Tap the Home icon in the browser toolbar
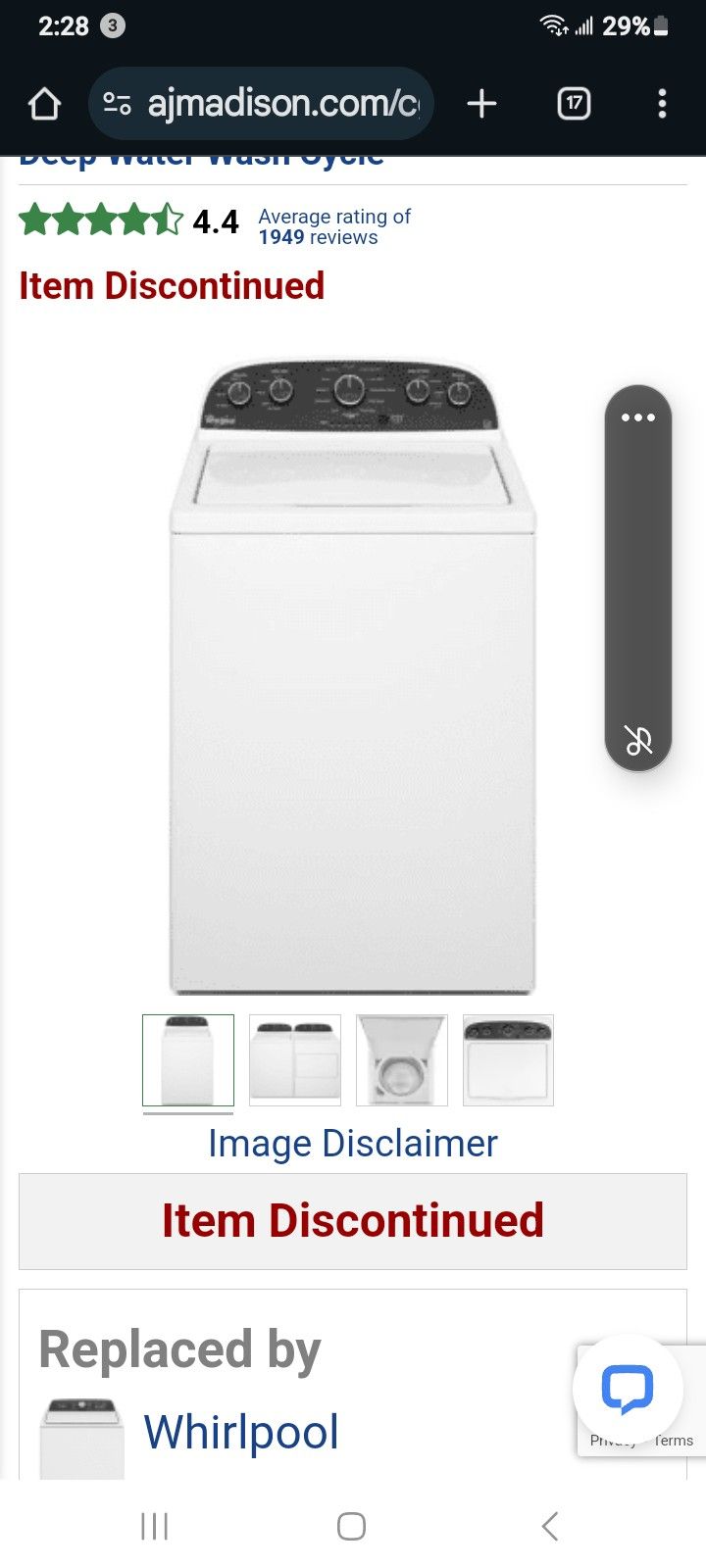Image resolution: width=706 pixels, height=1568 pixels. [43, 103]
